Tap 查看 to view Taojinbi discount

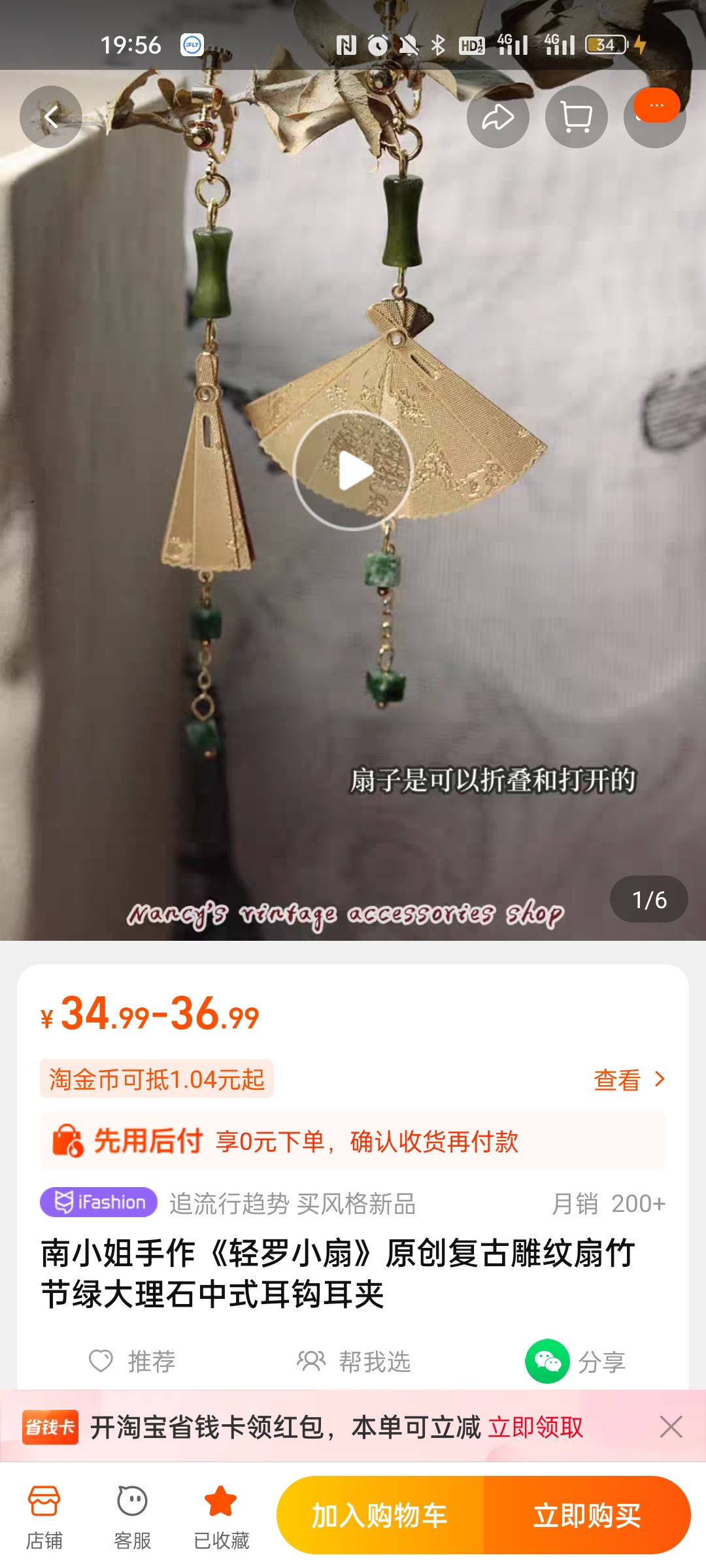pyautogui.click(x=628, y=1080)
